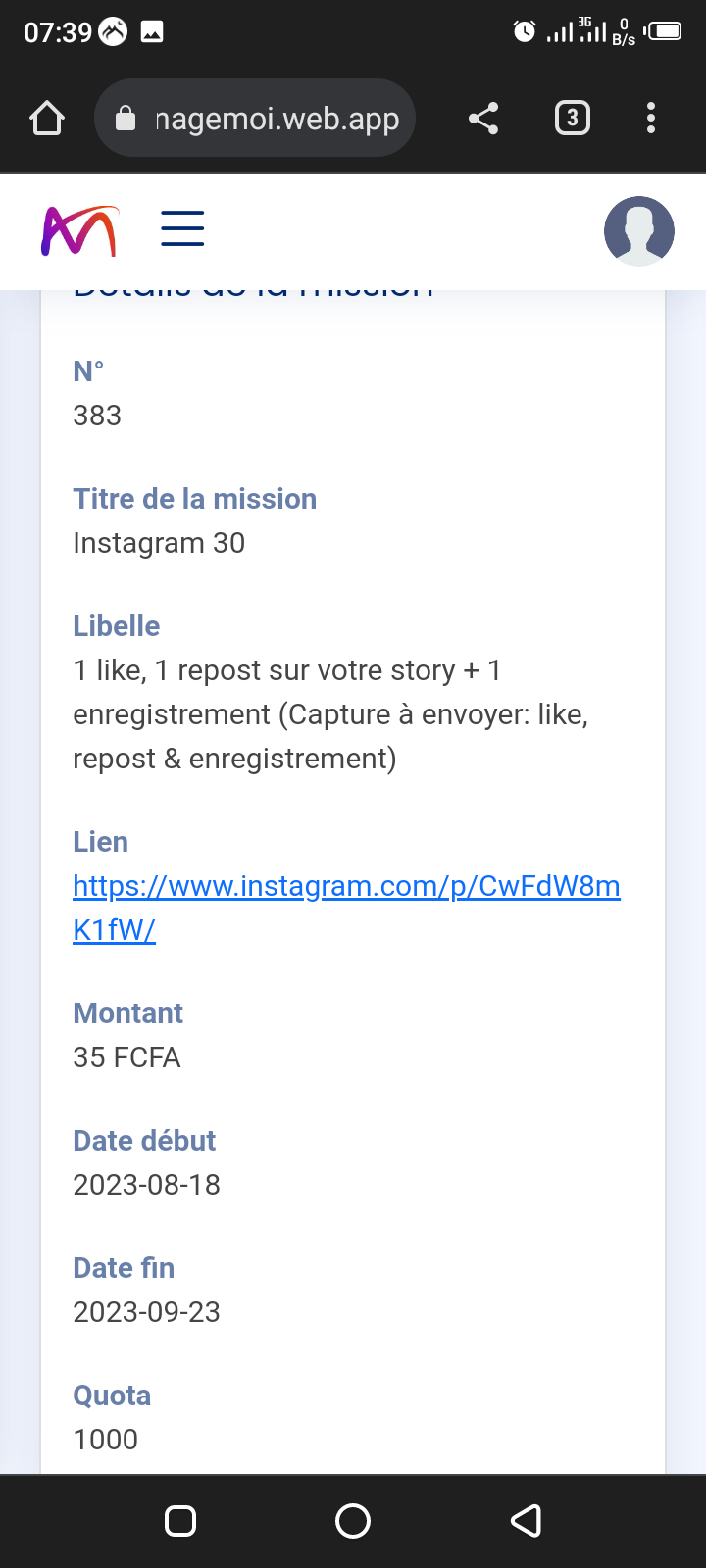Viewport: 706px width, 1568px height.
Task: Open recent apps from the navigation bar
Action: coord(180,1521)
